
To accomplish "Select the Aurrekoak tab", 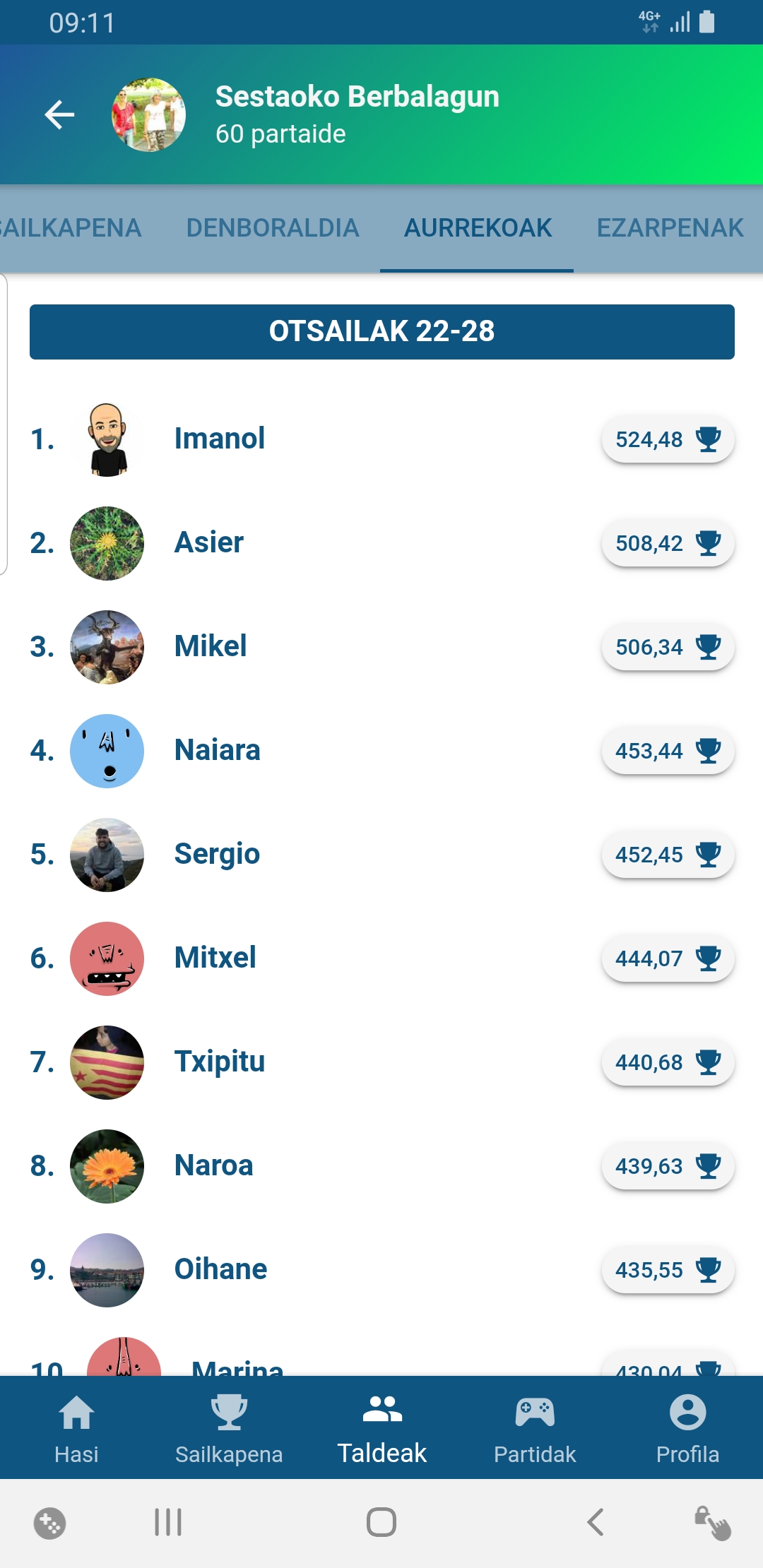I will tap(478, 228).
